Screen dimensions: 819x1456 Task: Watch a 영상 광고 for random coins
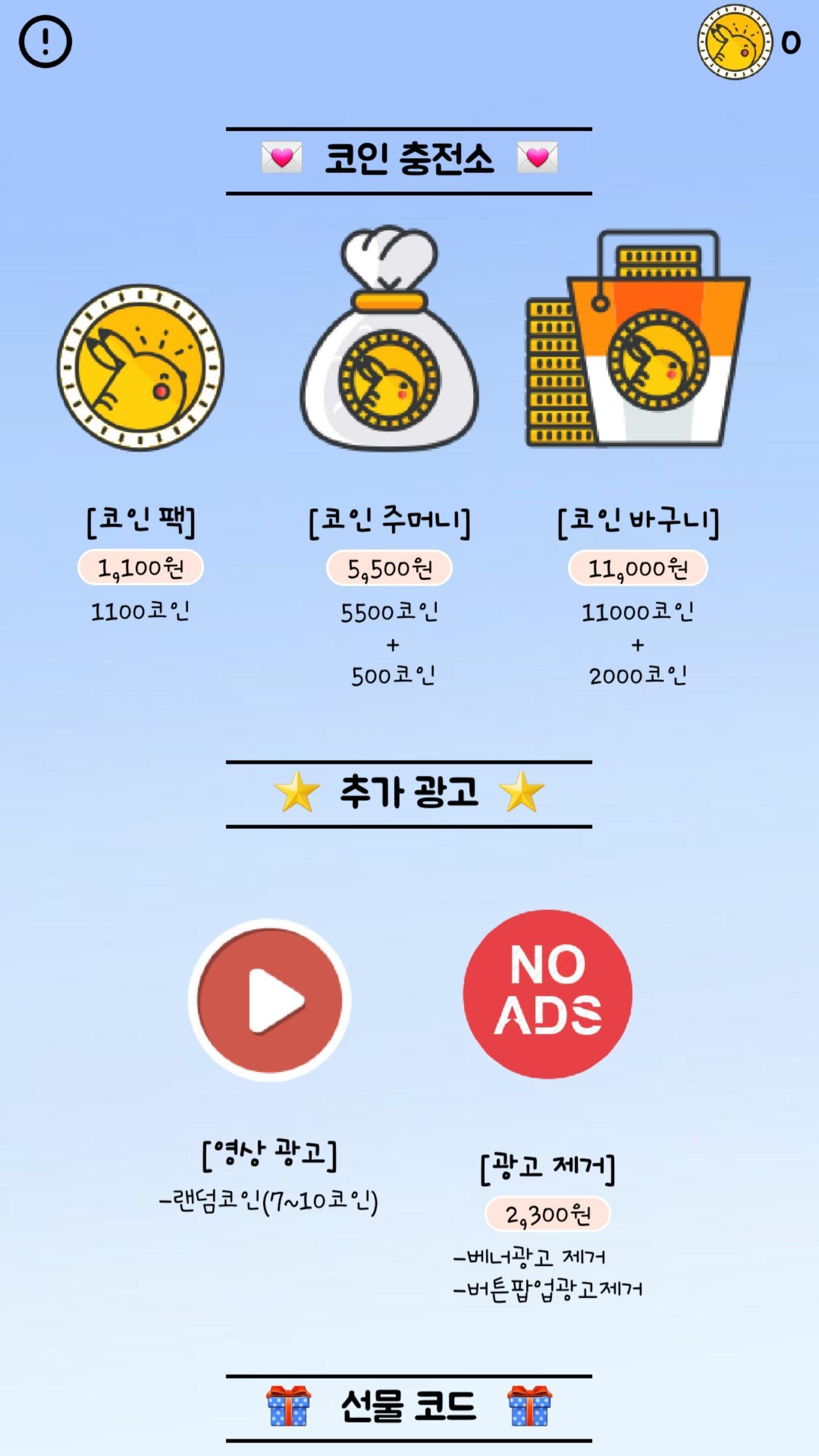[270, 1000]
